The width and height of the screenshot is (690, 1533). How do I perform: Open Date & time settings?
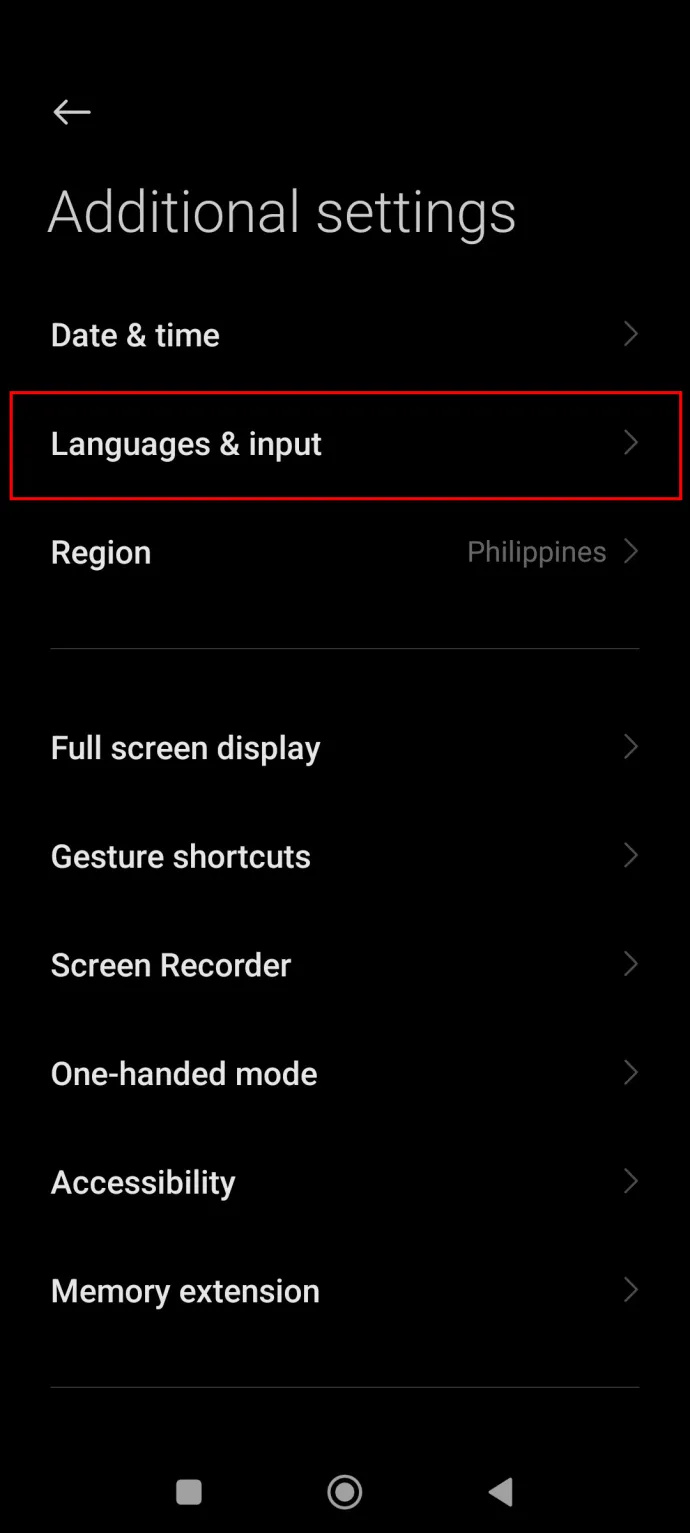(345, 335)
